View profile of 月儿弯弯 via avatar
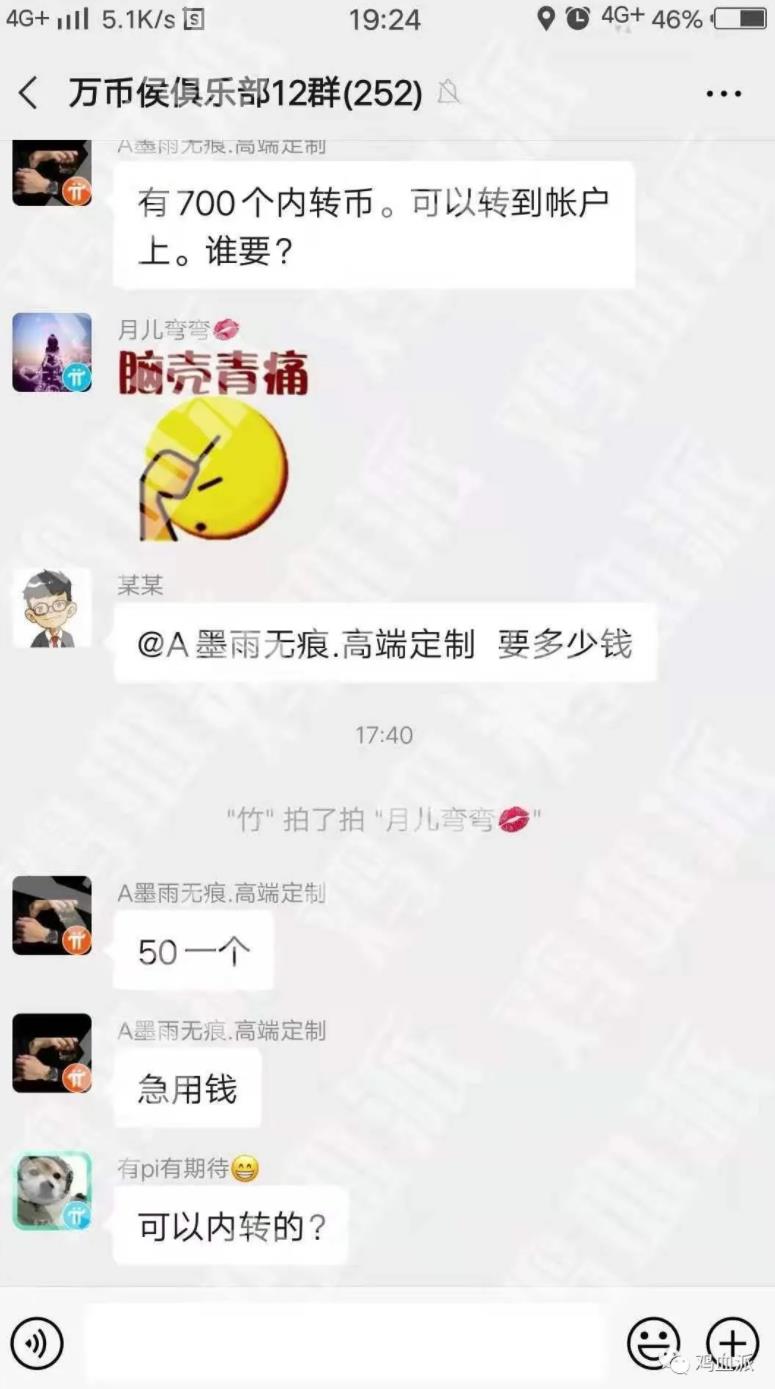This screenshot has height=1389, width=775. (x=52, y=352)
